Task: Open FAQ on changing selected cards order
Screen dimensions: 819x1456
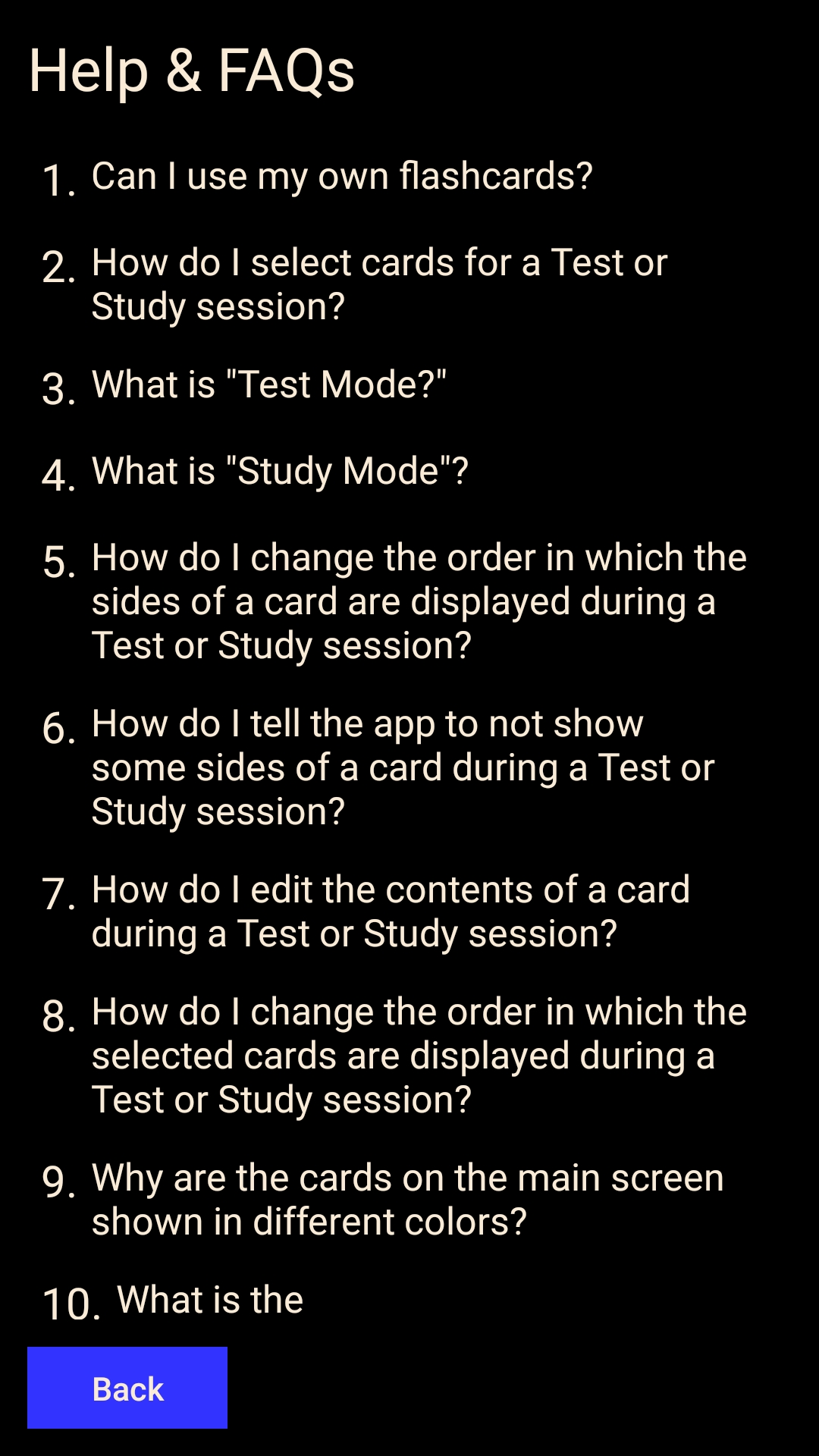Action: [419, 1056]
